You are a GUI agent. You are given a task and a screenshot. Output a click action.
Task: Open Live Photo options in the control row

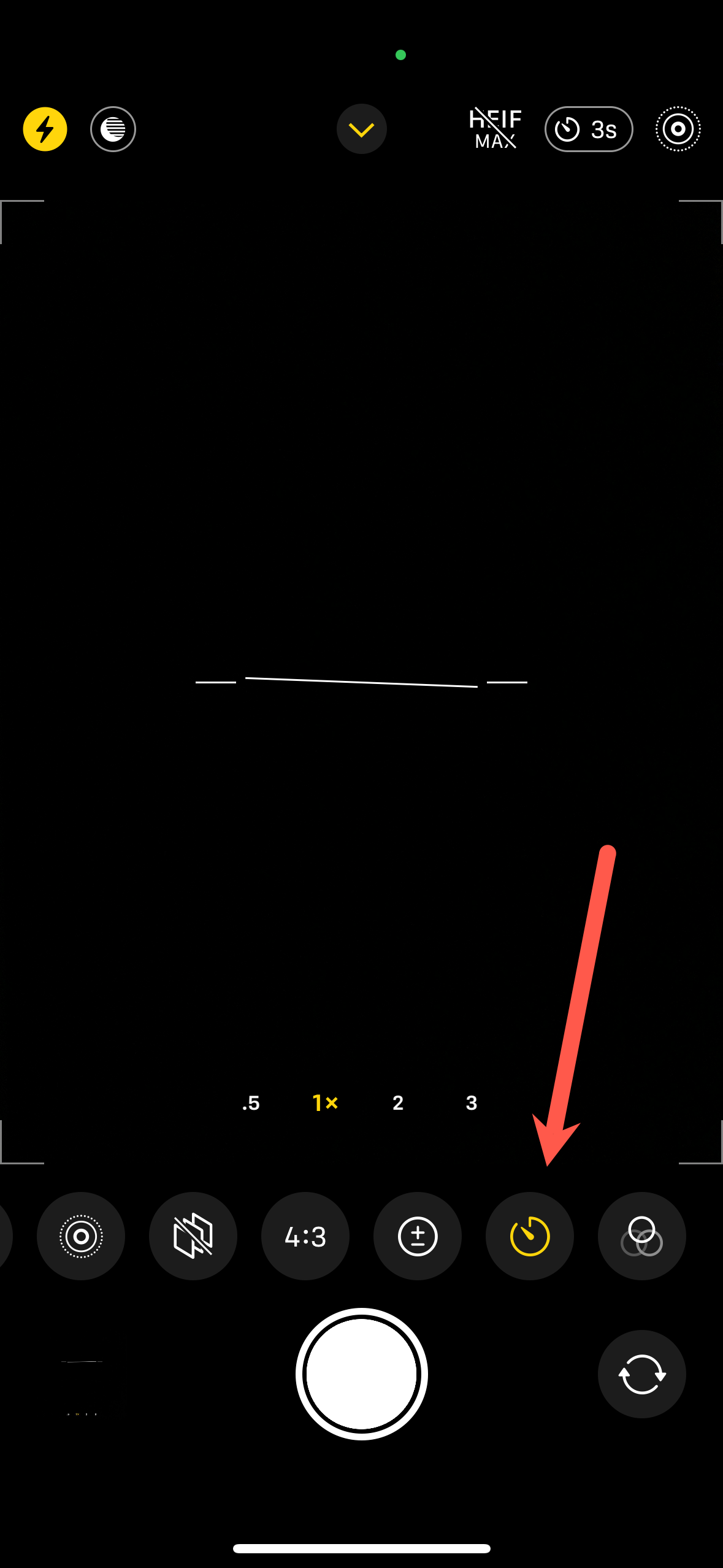click(x=81, y=1236)
